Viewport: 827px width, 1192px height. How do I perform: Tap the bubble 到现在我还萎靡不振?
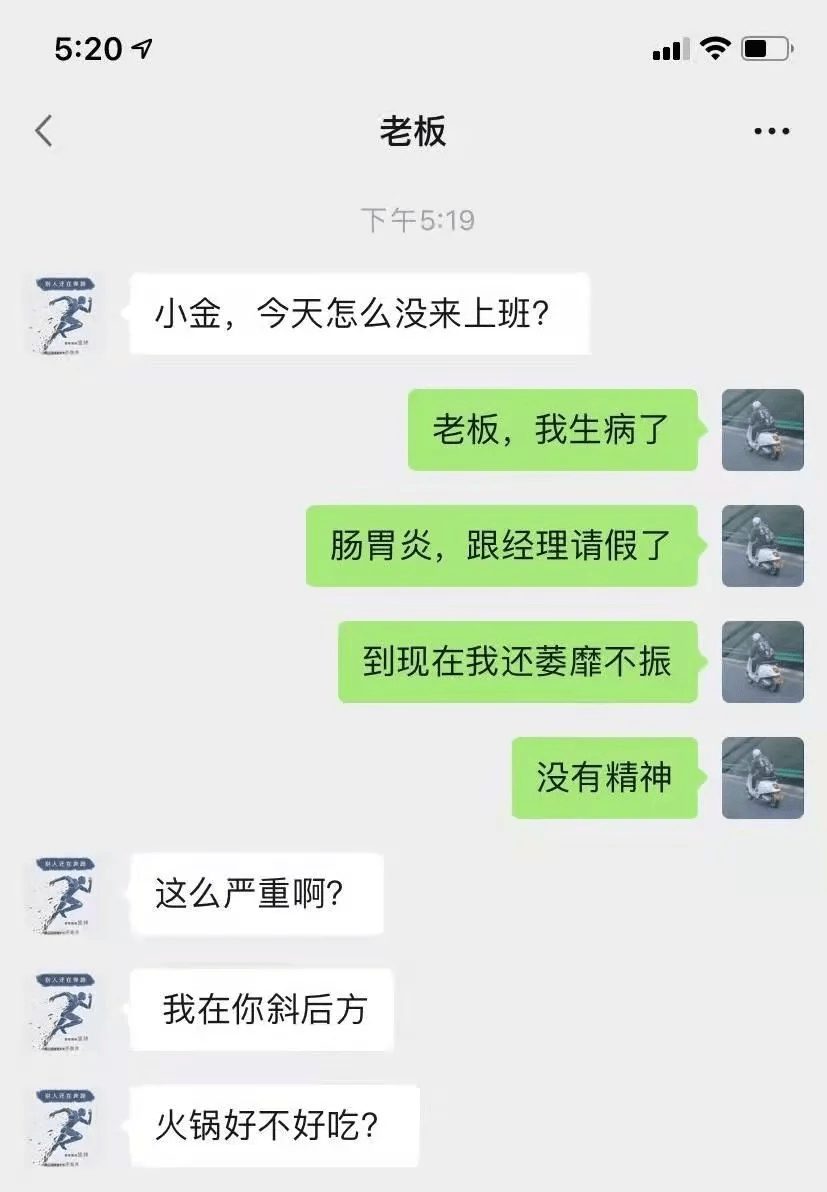(x=518, y=662)
